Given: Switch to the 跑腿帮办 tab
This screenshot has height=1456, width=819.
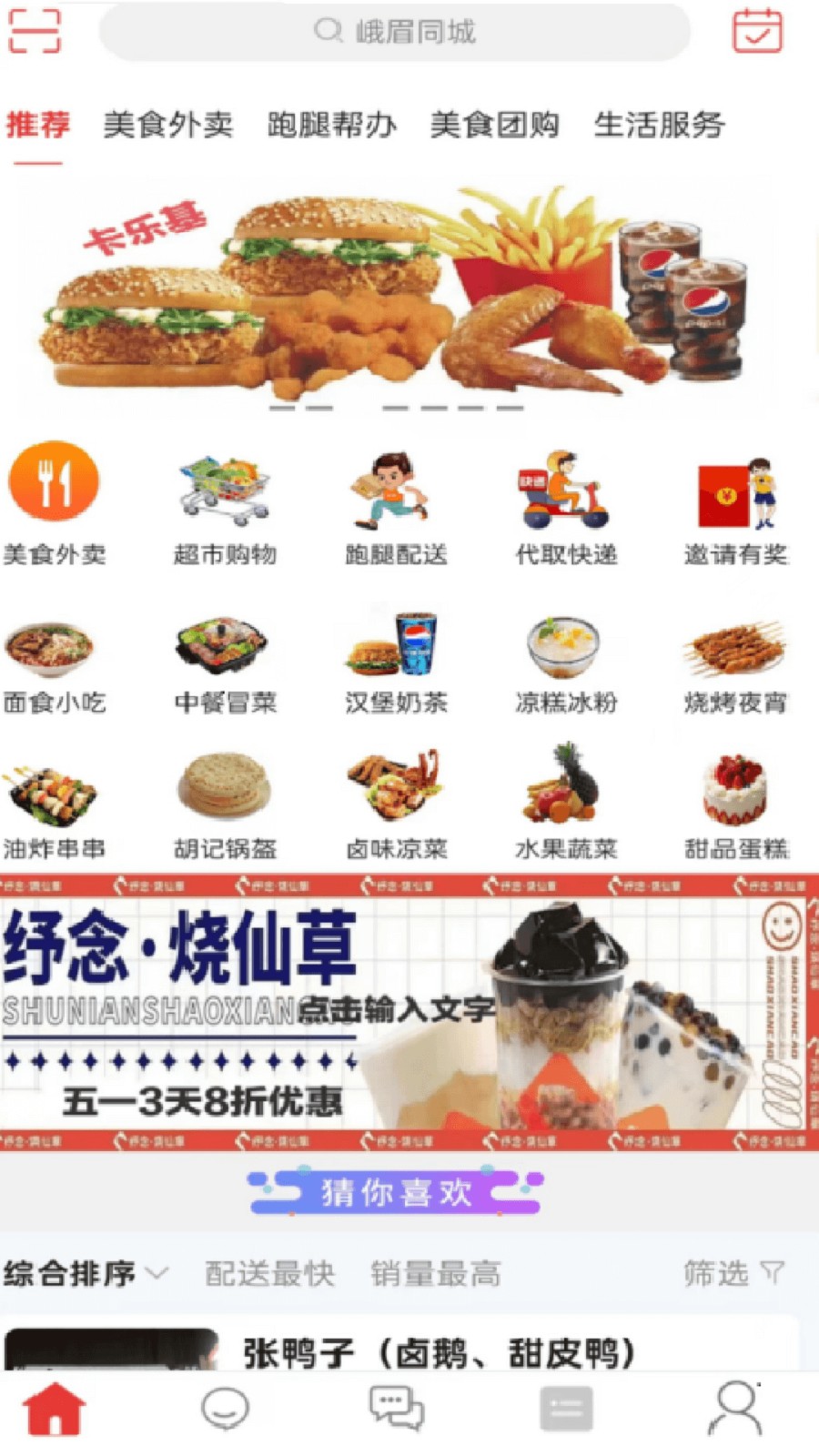Looking at the screenshot, I should click(331, 125).
